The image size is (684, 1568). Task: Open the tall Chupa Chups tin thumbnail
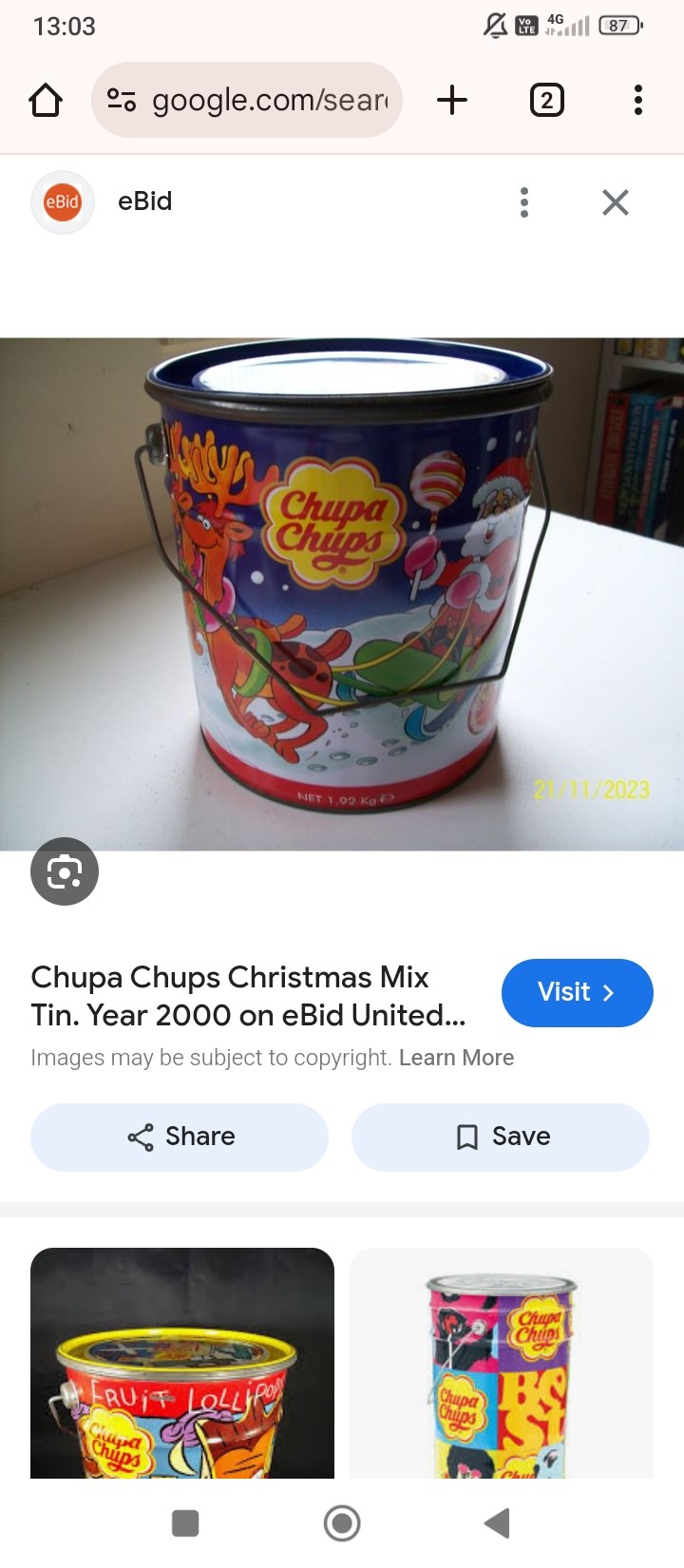(x=502, y=1364)
